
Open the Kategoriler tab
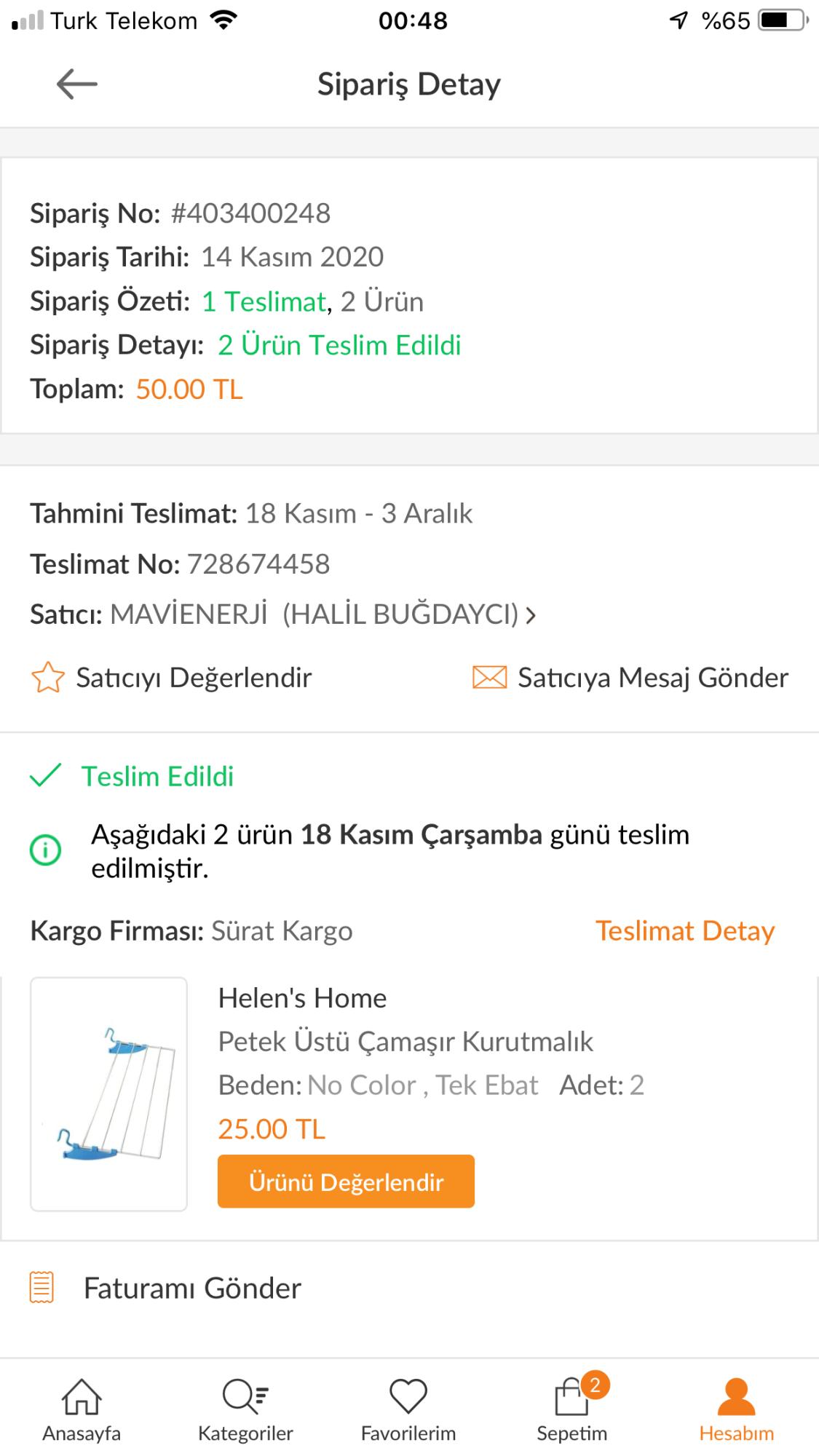click(x=245, y=1409)
